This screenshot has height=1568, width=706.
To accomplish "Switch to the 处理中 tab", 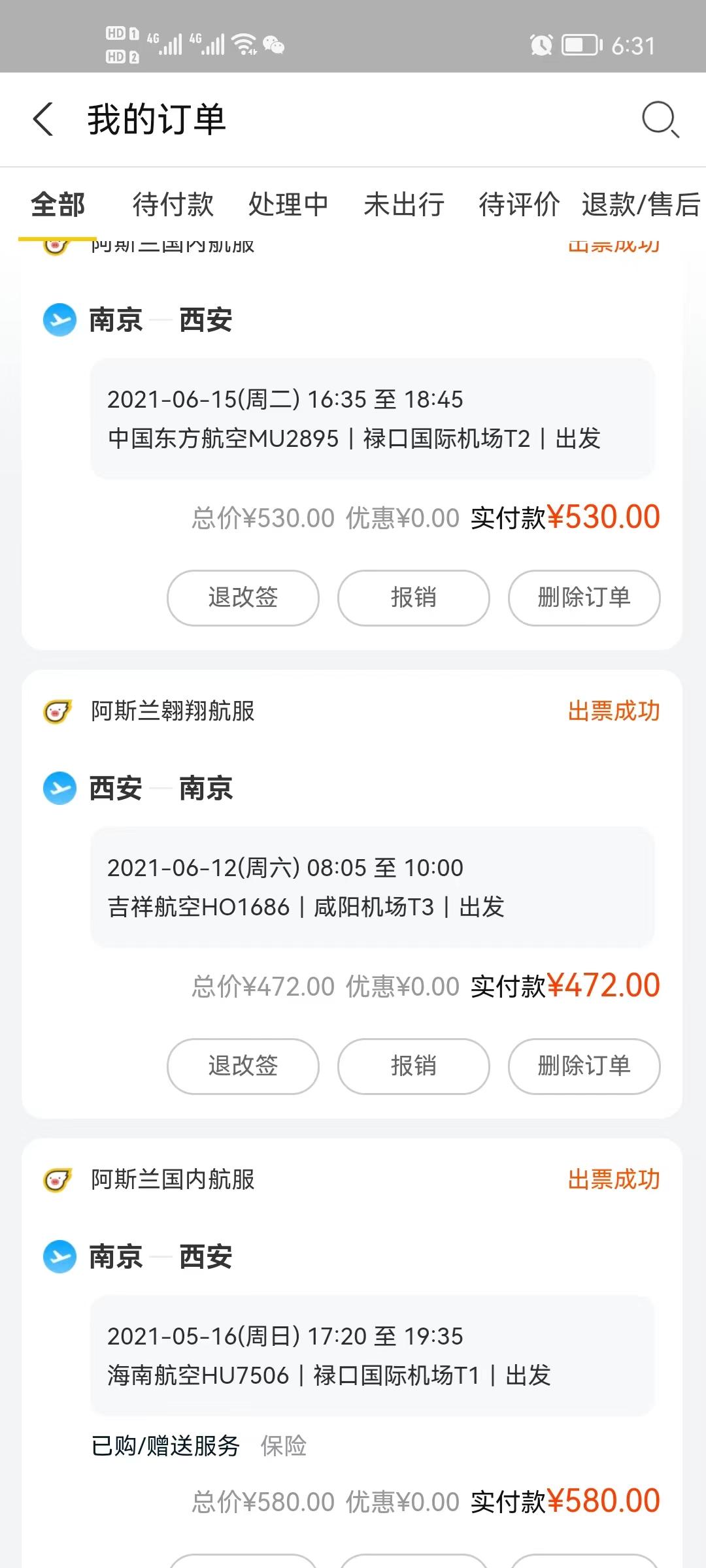I will click(288, 204).
